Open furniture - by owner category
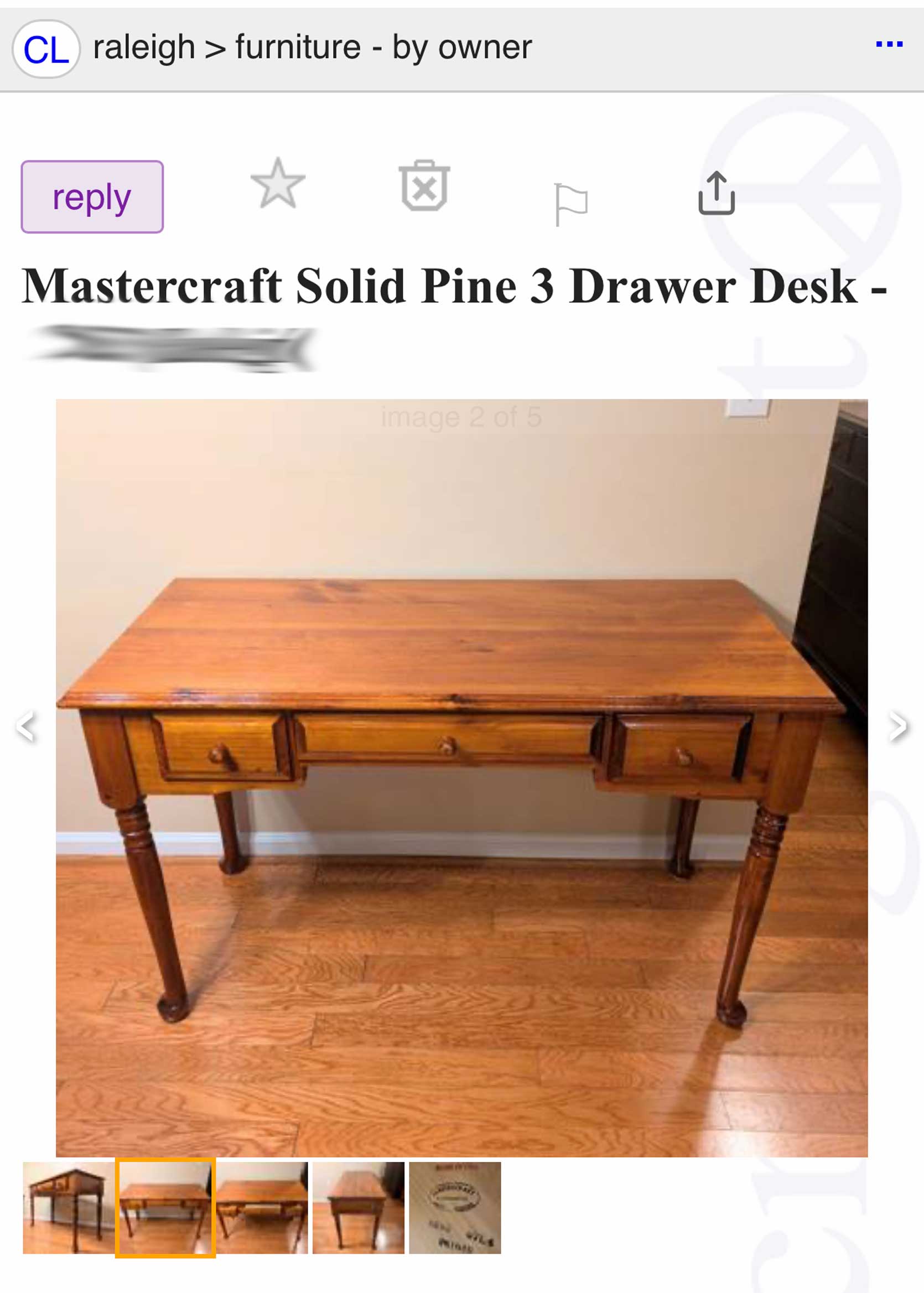 pos(383,47)
